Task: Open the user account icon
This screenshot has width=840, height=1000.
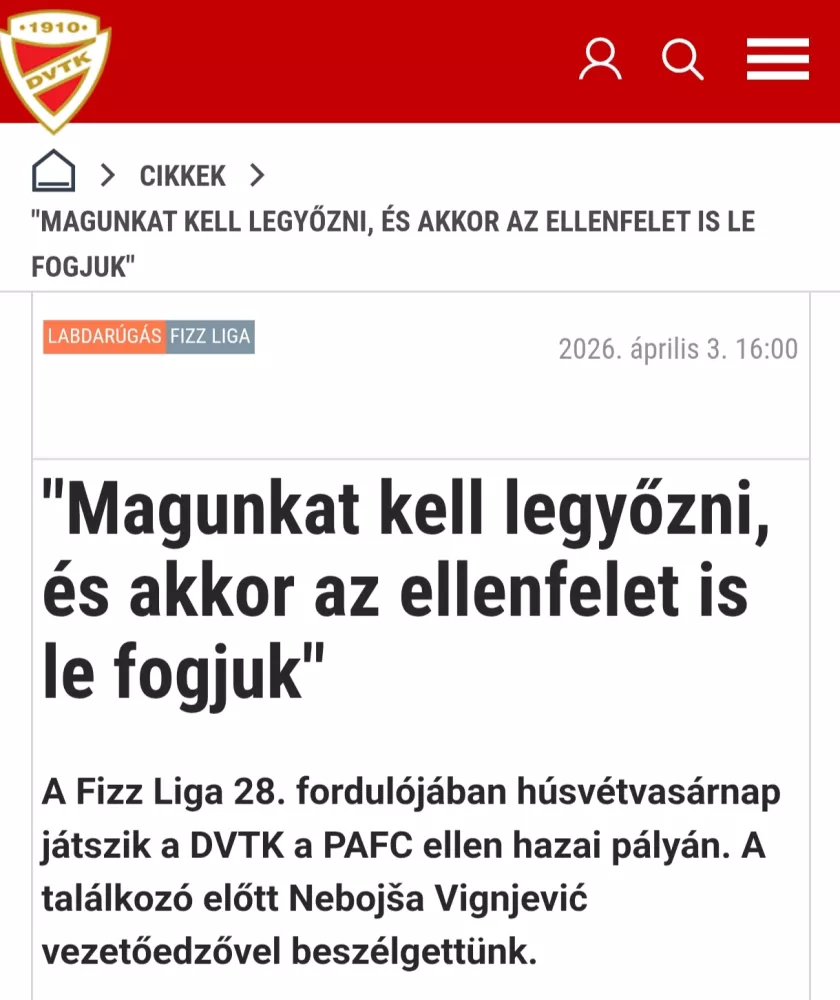Action: coord(600,60)
